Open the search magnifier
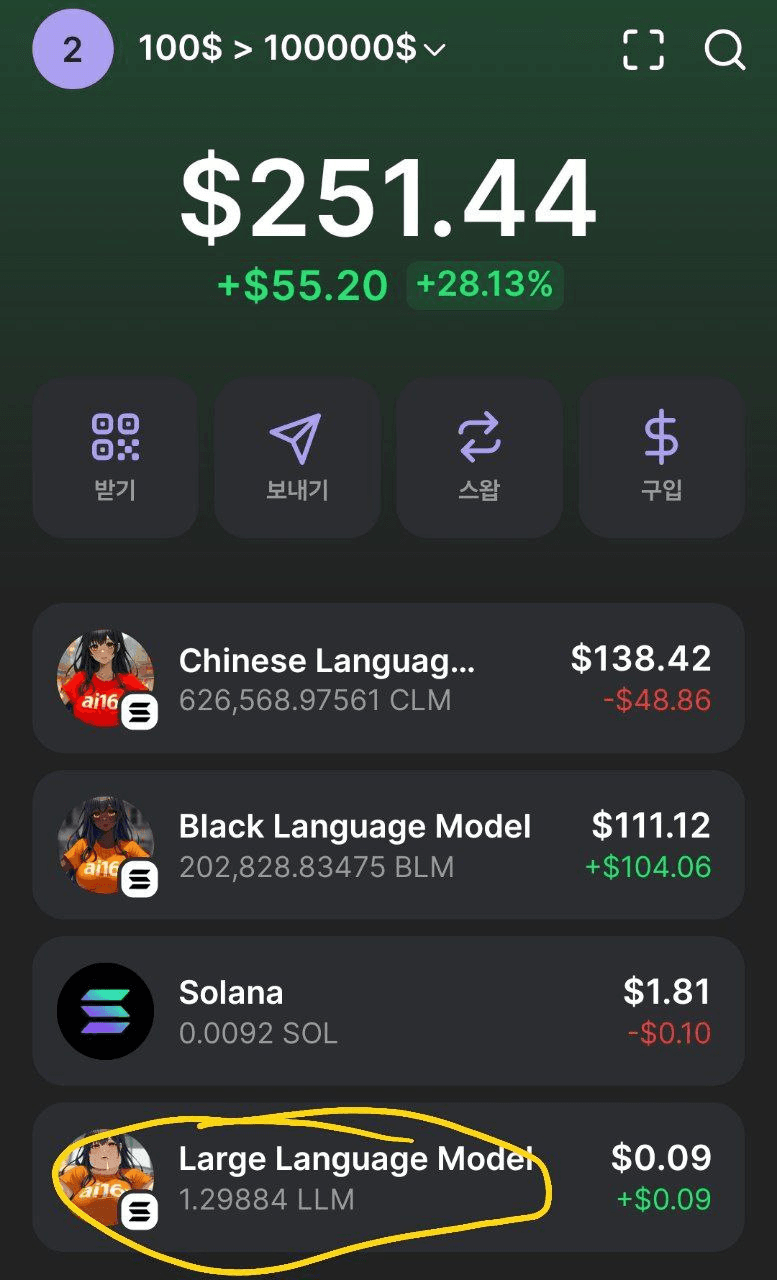 [x=724, y=49]
